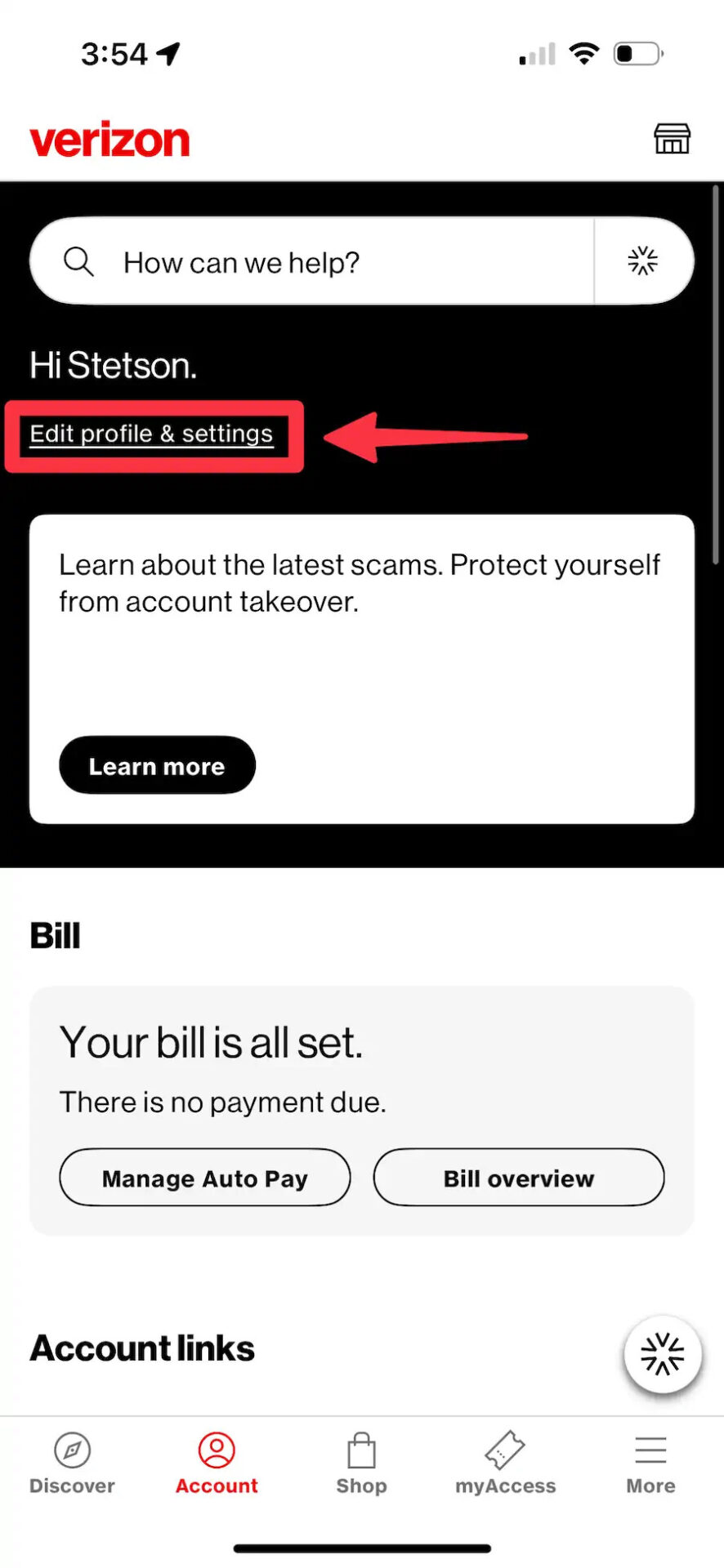Viewport: 724px width, 1568px height.
Task: View the Bill overview
Action: (518, 1178)
